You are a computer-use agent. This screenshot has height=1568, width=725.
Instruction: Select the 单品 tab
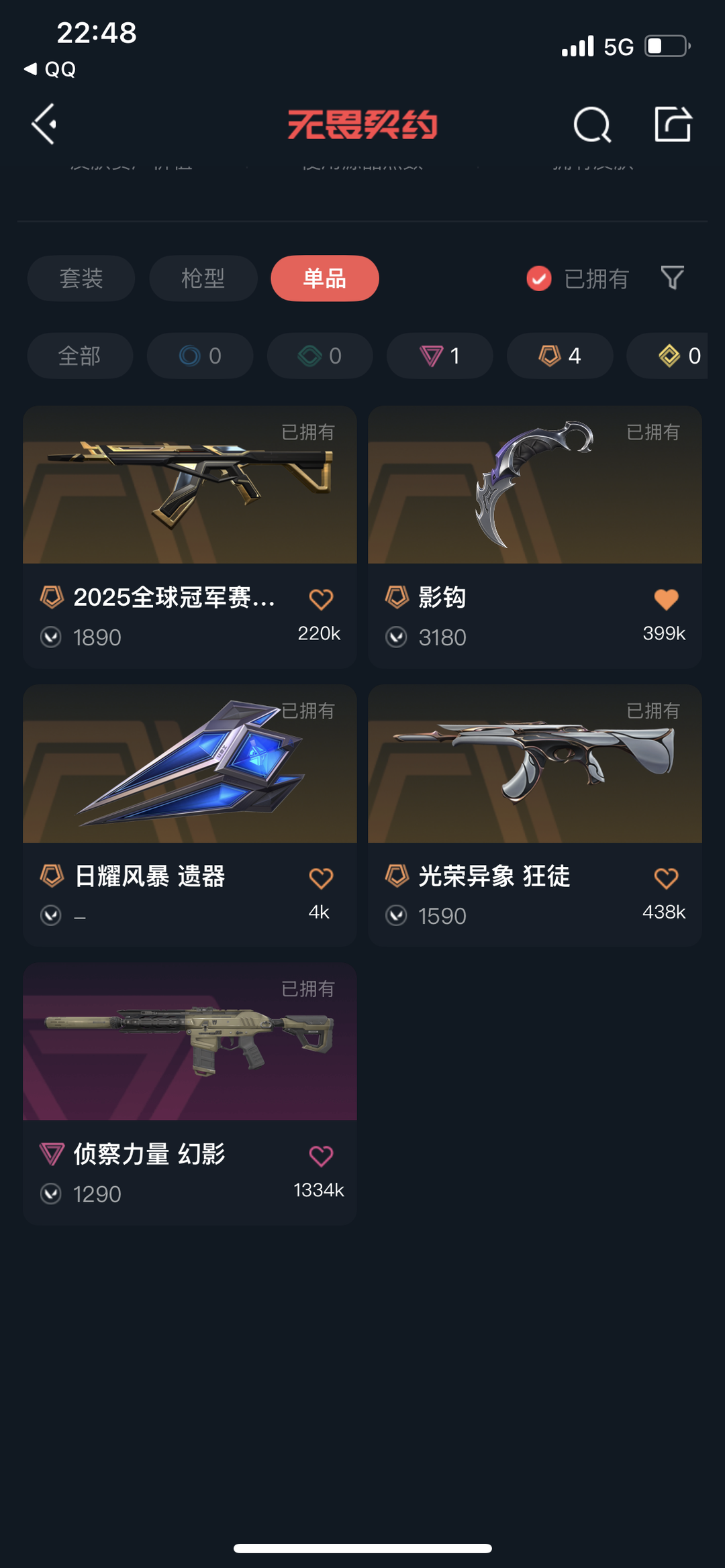(x=325, y=278)
